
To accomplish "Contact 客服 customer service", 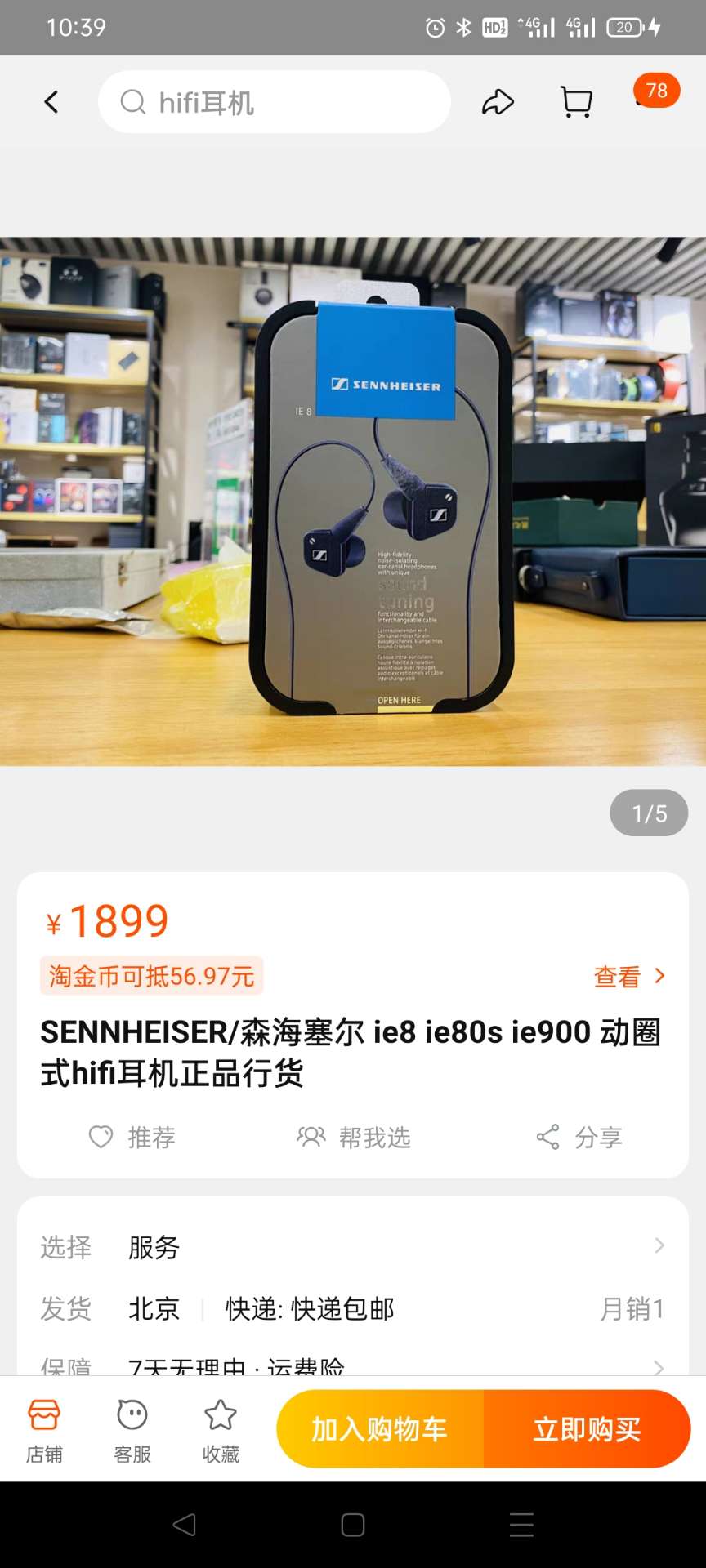I will tap(132, 1428).
